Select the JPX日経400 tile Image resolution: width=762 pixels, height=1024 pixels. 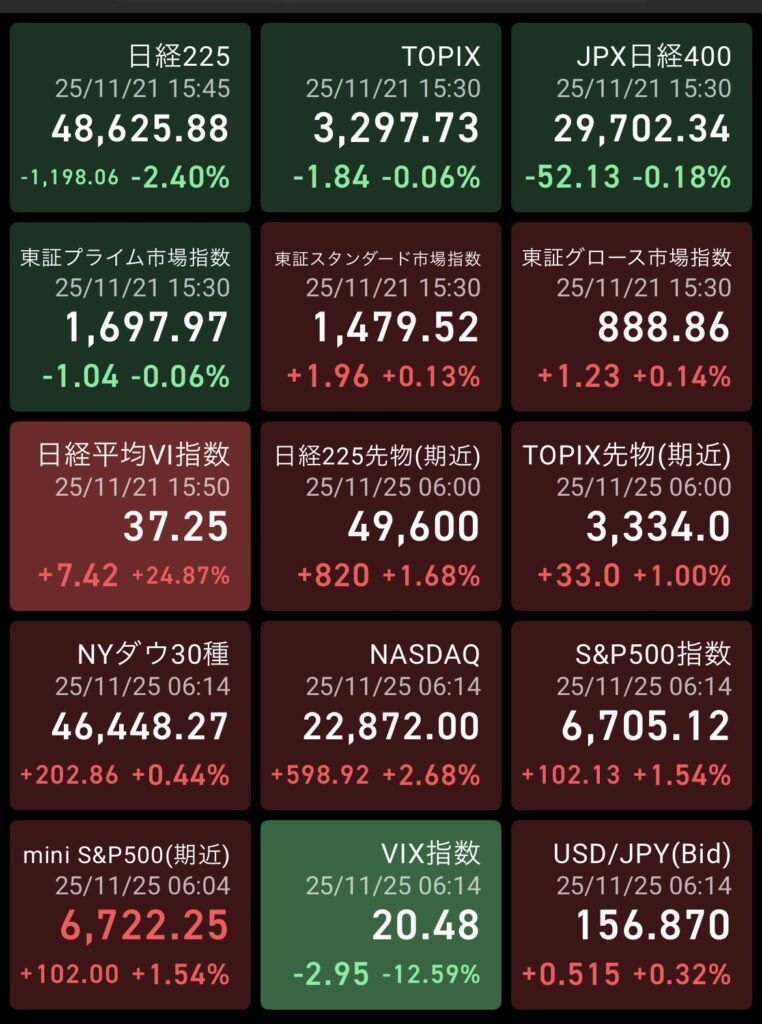click(x=631, y=117)
